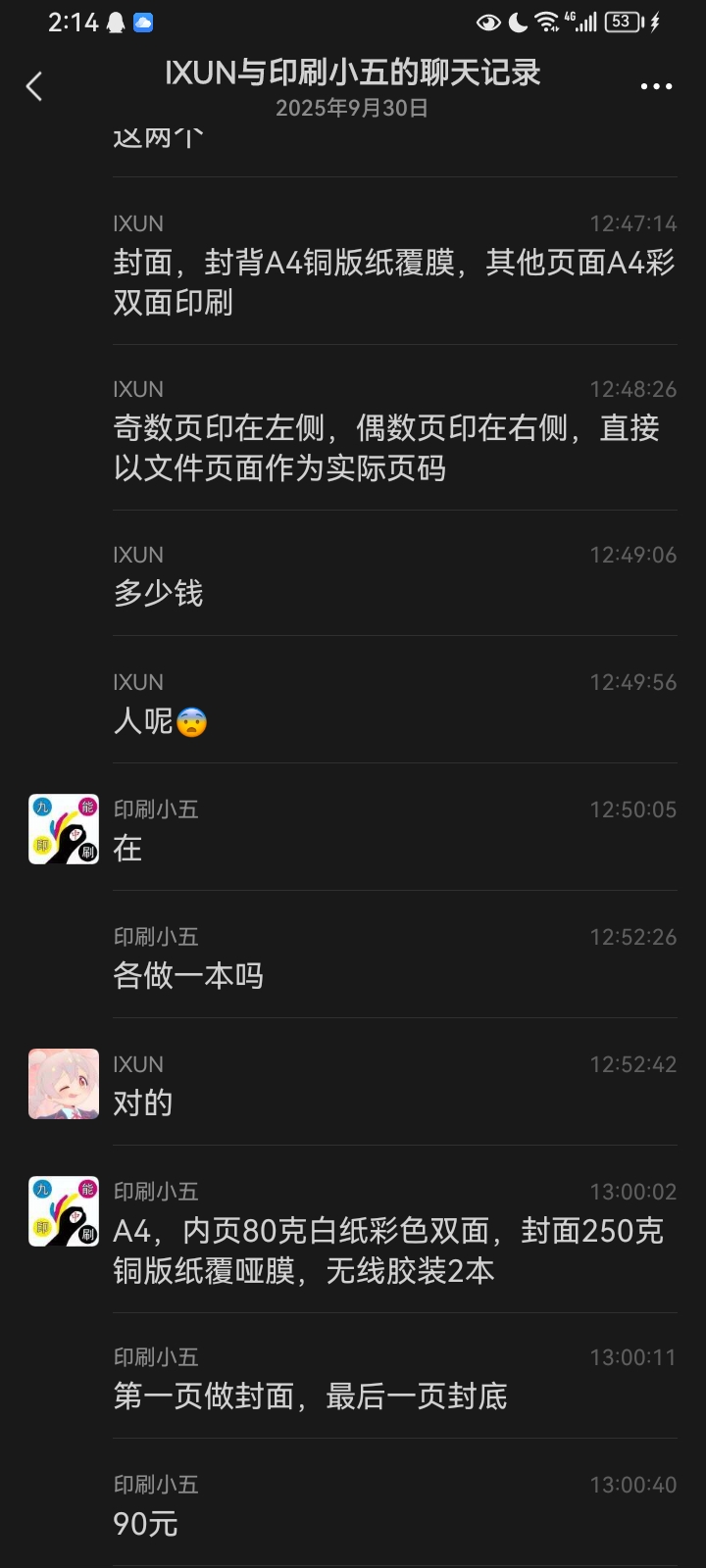This screenshot has height=1568, width=706.
Task: Go back using the top-left arrow
Action: 35,86
